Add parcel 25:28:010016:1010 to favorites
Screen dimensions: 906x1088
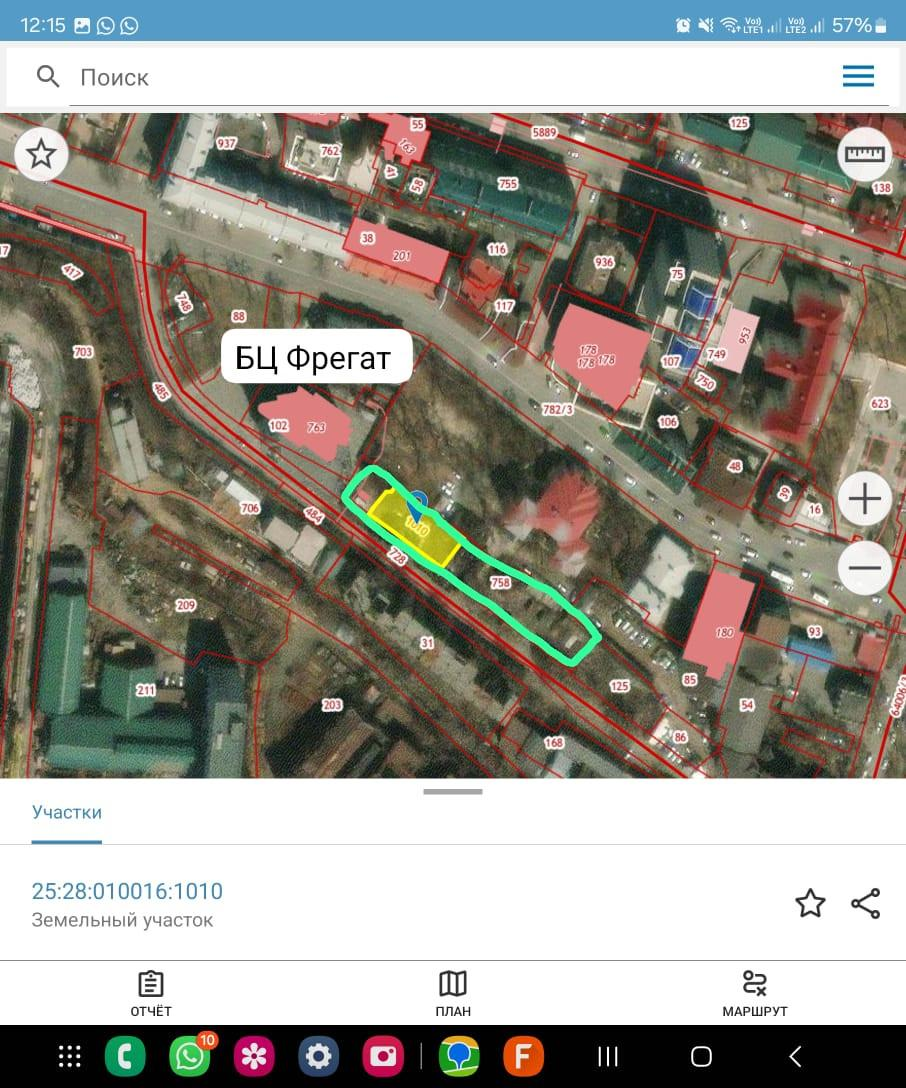[810, 903]
